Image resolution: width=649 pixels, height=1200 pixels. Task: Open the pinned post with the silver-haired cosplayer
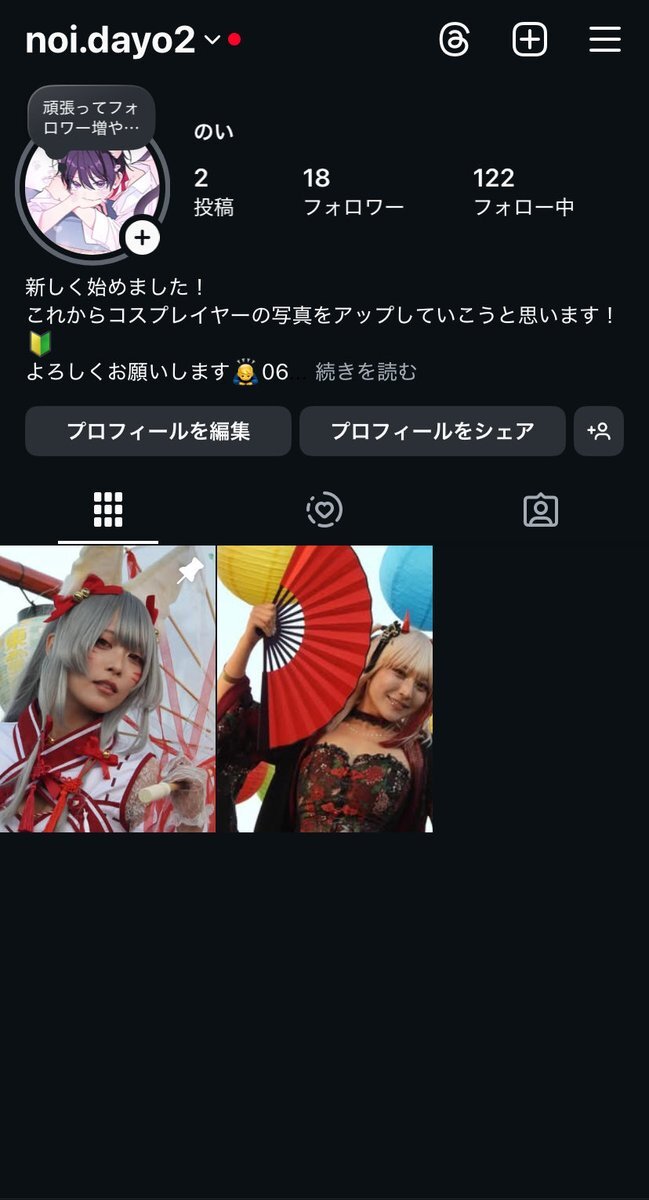point(108,689)
